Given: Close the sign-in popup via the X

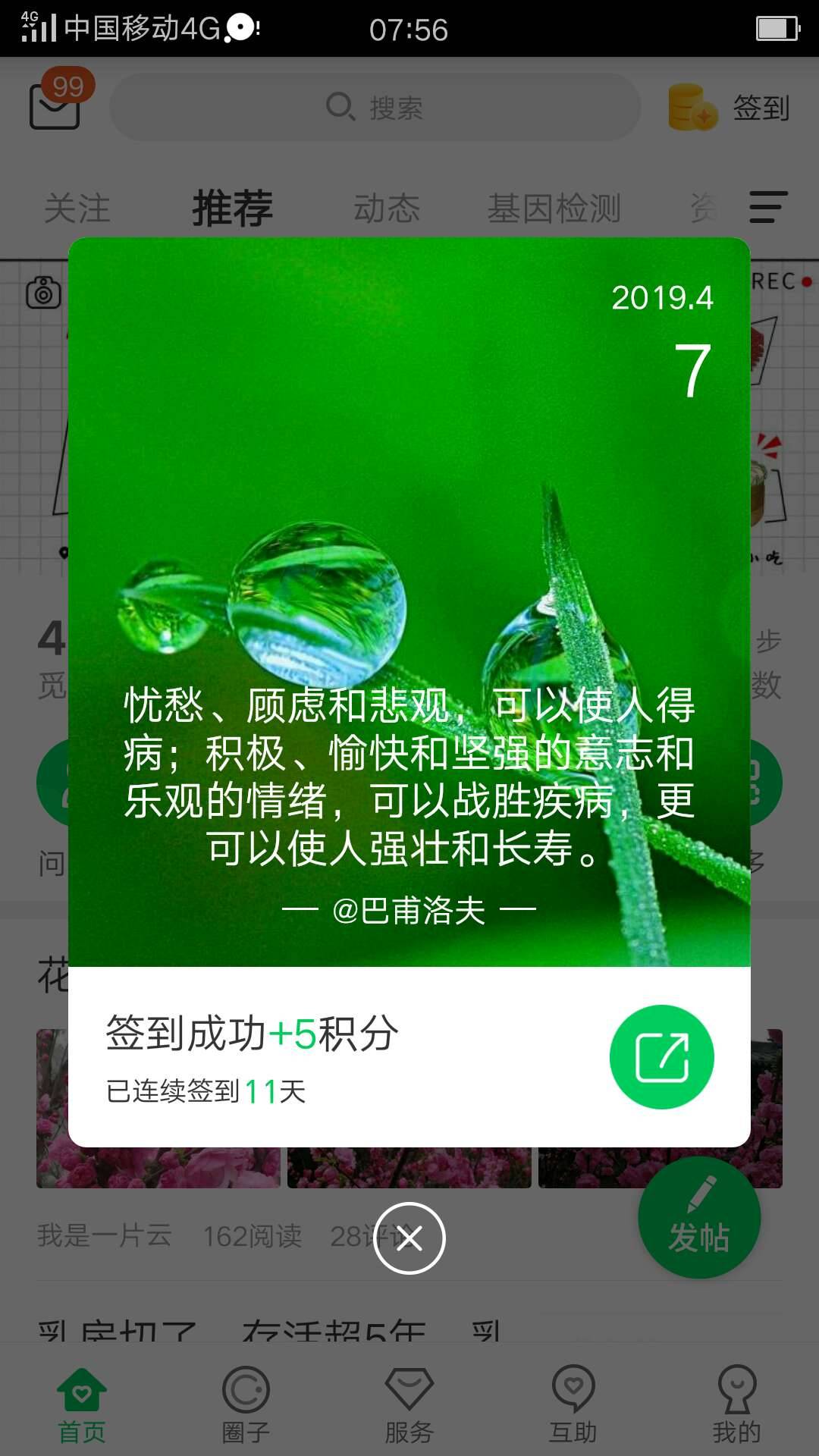Looking at the screenshot, I should [x=409, y=1236].
